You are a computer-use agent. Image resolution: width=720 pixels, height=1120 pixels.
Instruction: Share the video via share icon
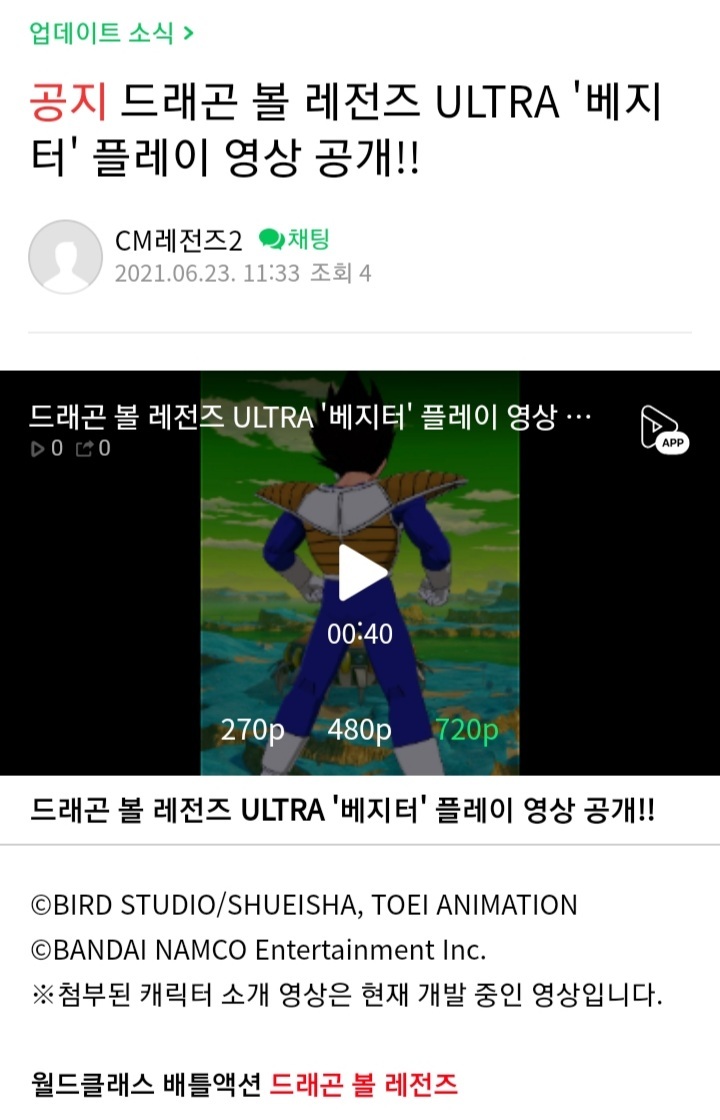pos(86,449)
